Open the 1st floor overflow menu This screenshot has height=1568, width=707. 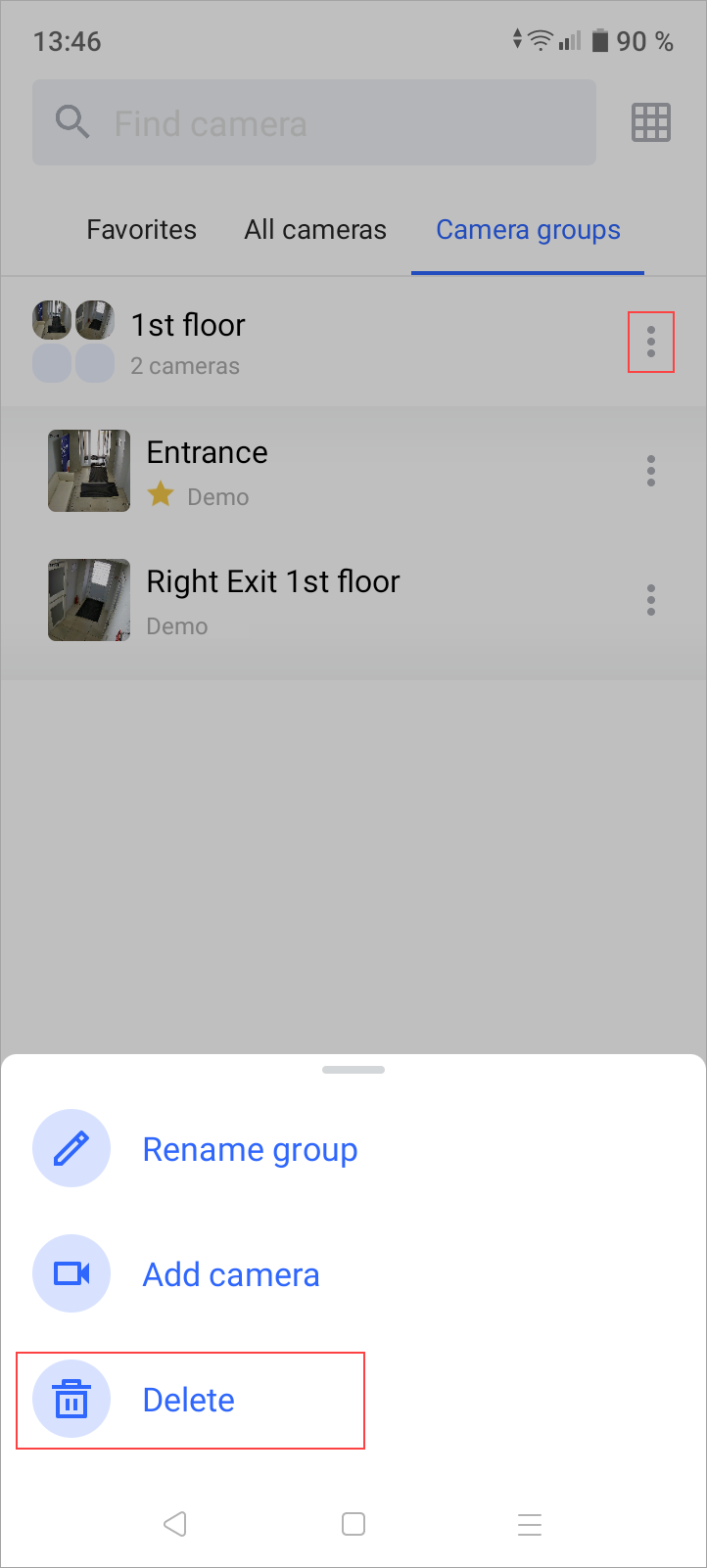click(x=651, y=342)
